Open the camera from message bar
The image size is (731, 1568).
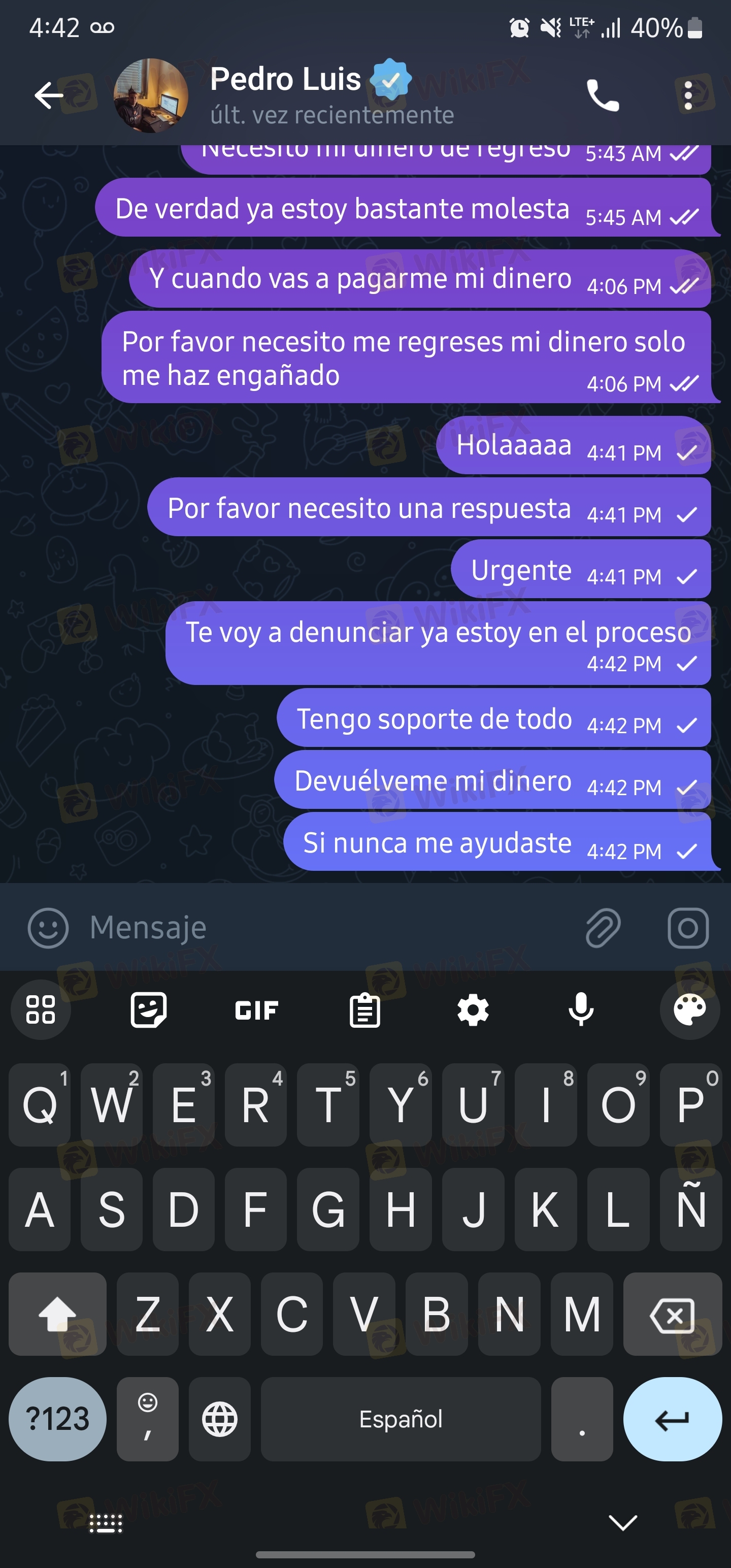(x=688, y=928)
